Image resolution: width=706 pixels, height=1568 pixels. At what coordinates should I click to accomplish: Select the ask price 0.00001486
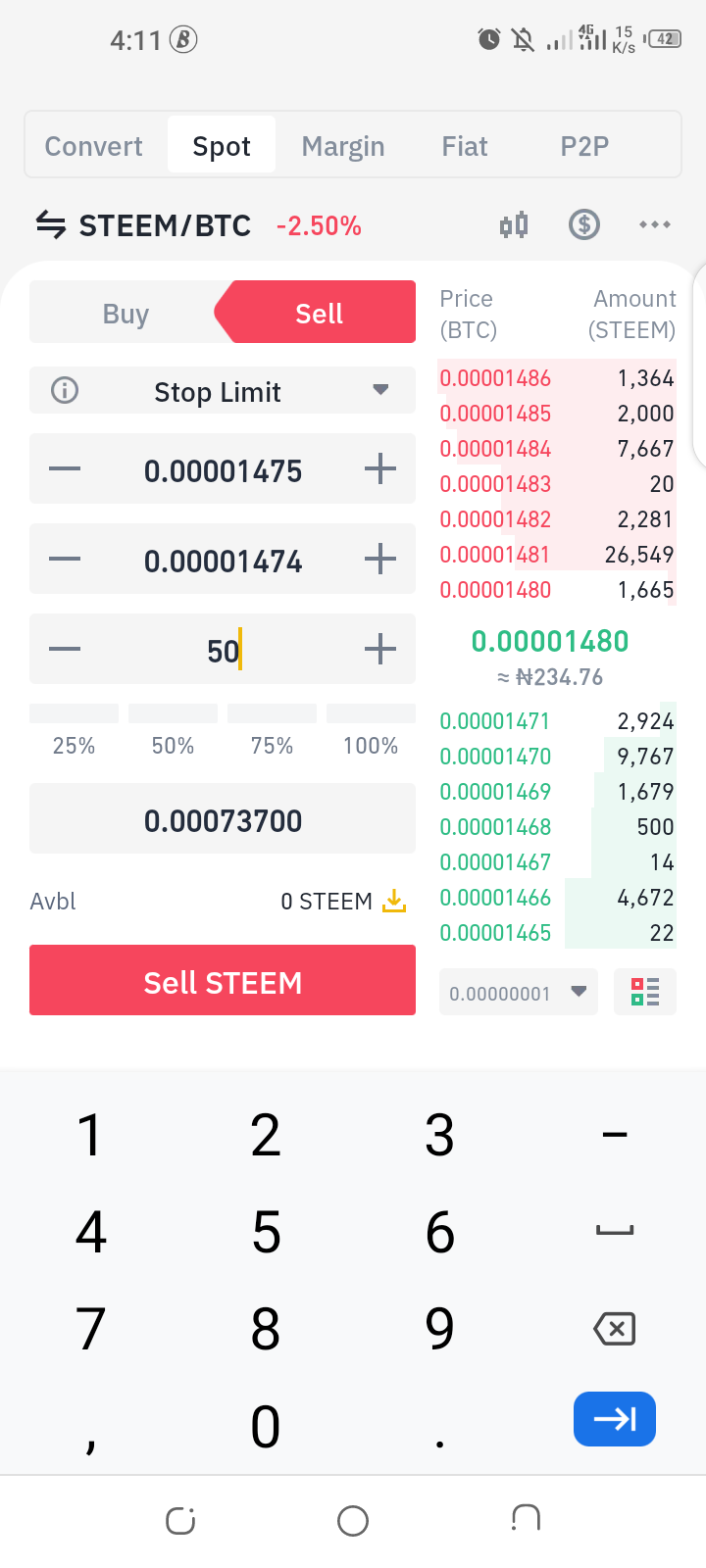[x=495, y=378]
